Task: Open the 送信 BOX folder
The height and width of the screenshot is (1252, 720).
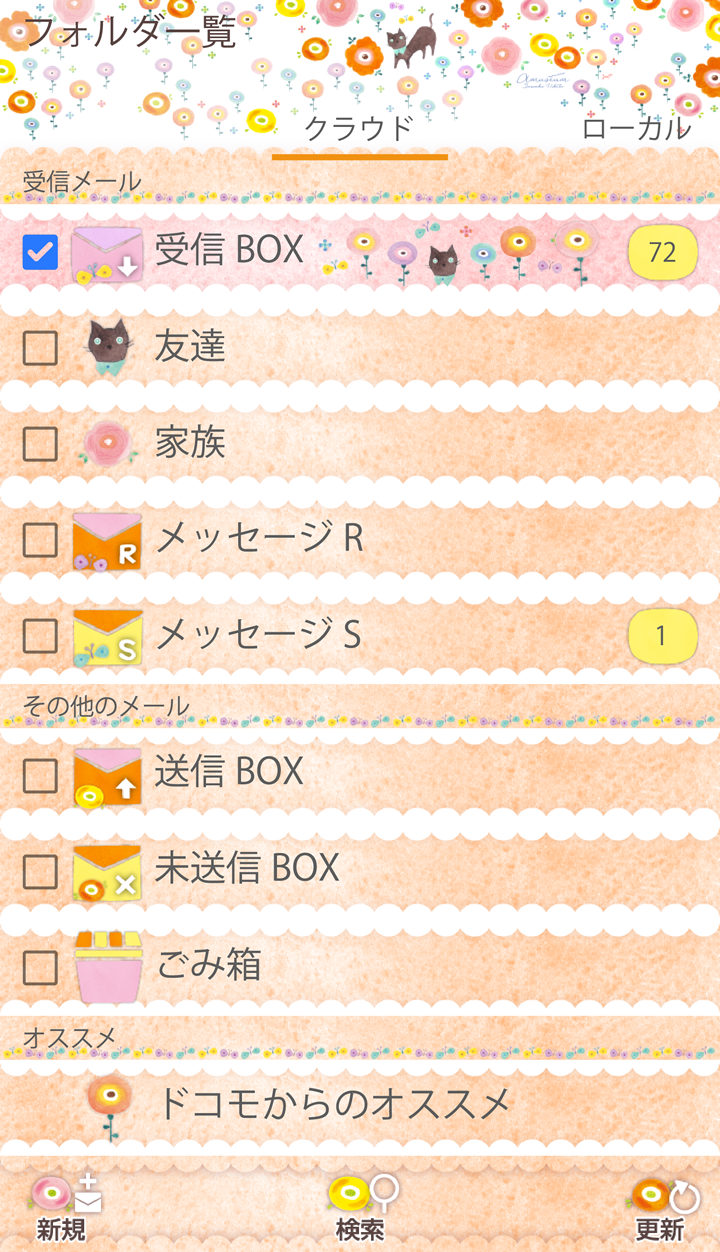Action: point(228,772)
